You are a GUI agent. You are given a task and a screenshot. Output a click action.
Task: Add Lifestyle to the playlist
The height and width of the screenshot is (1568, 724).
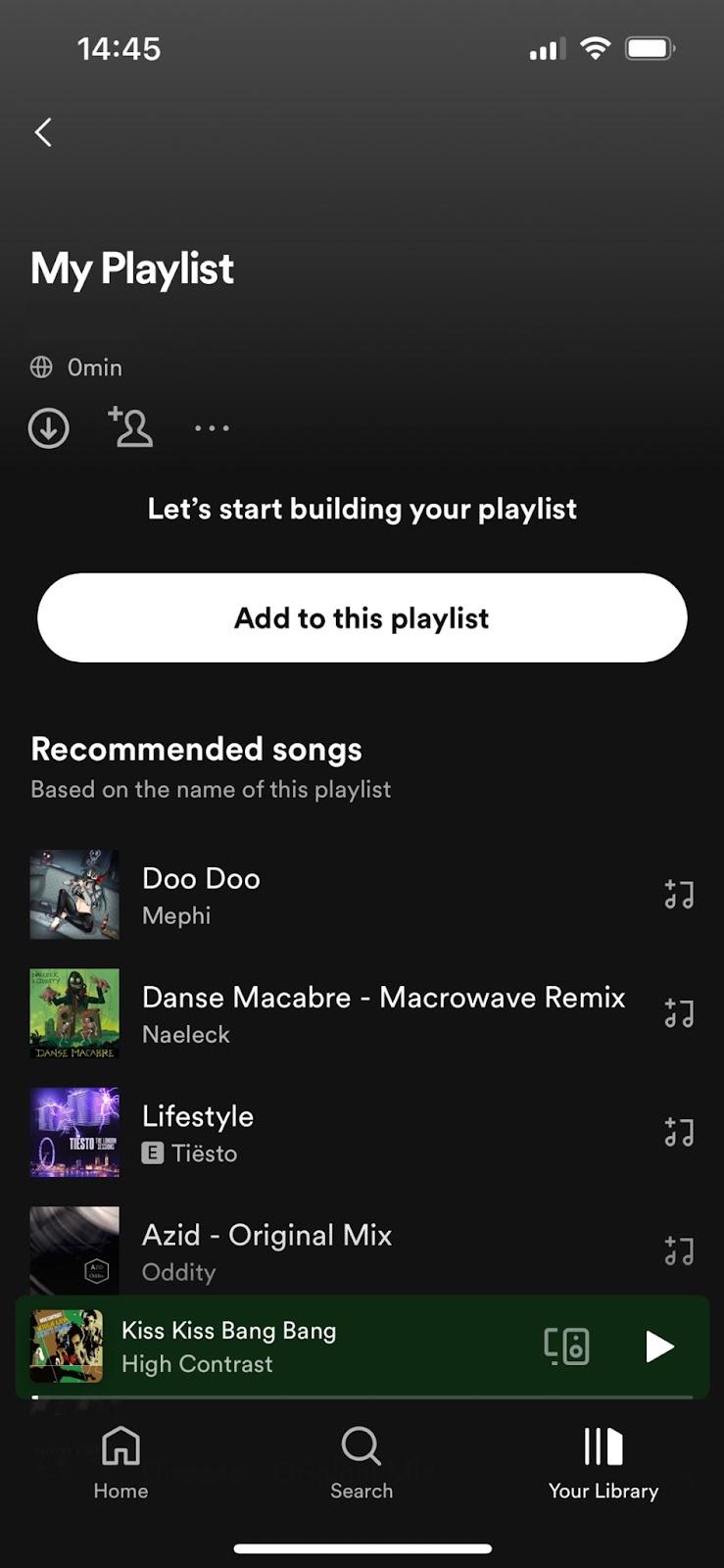[679, 1133]
